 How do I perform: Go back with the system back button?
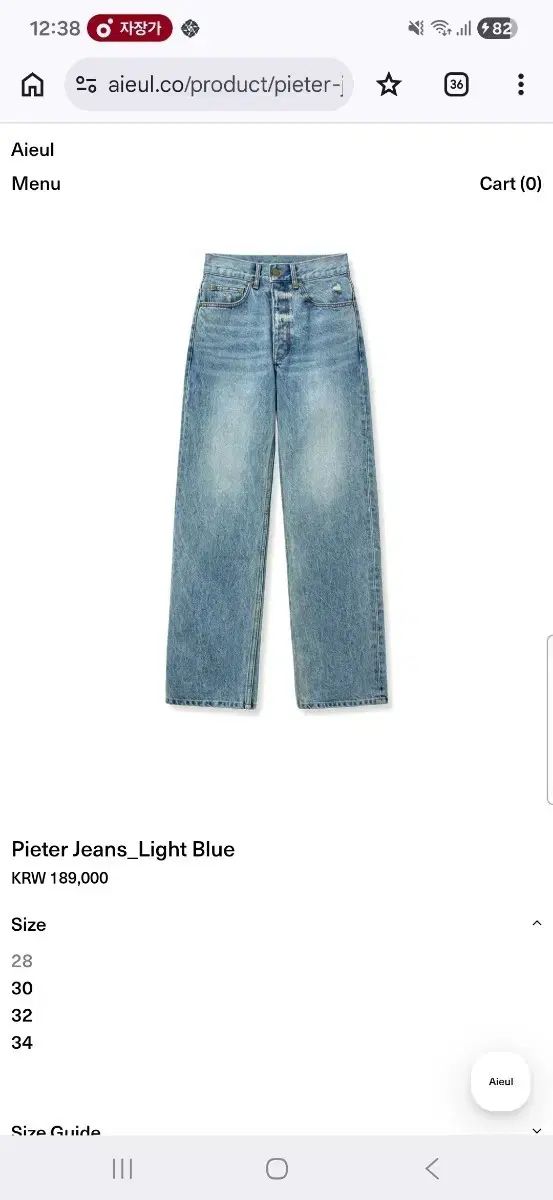432,1168
